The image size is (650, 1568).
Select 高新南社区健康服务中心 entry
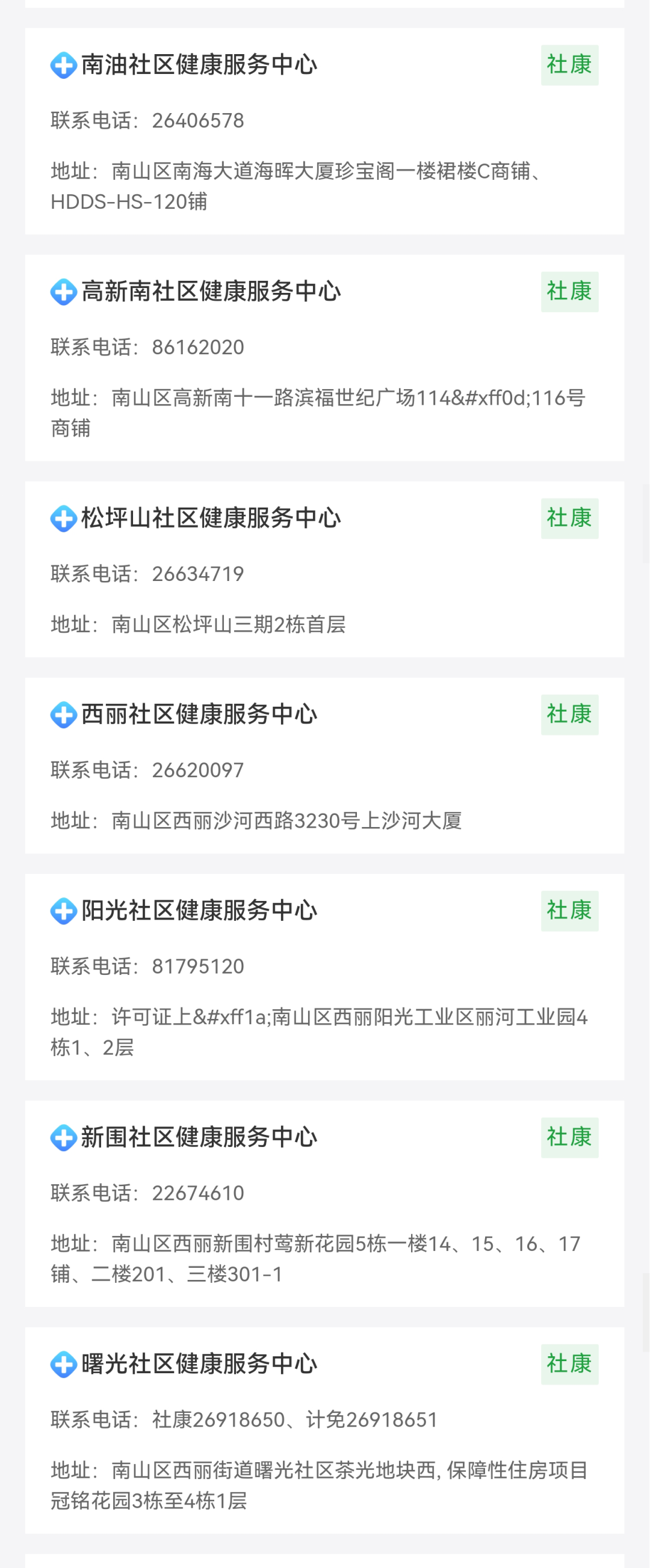coord(210,292)
